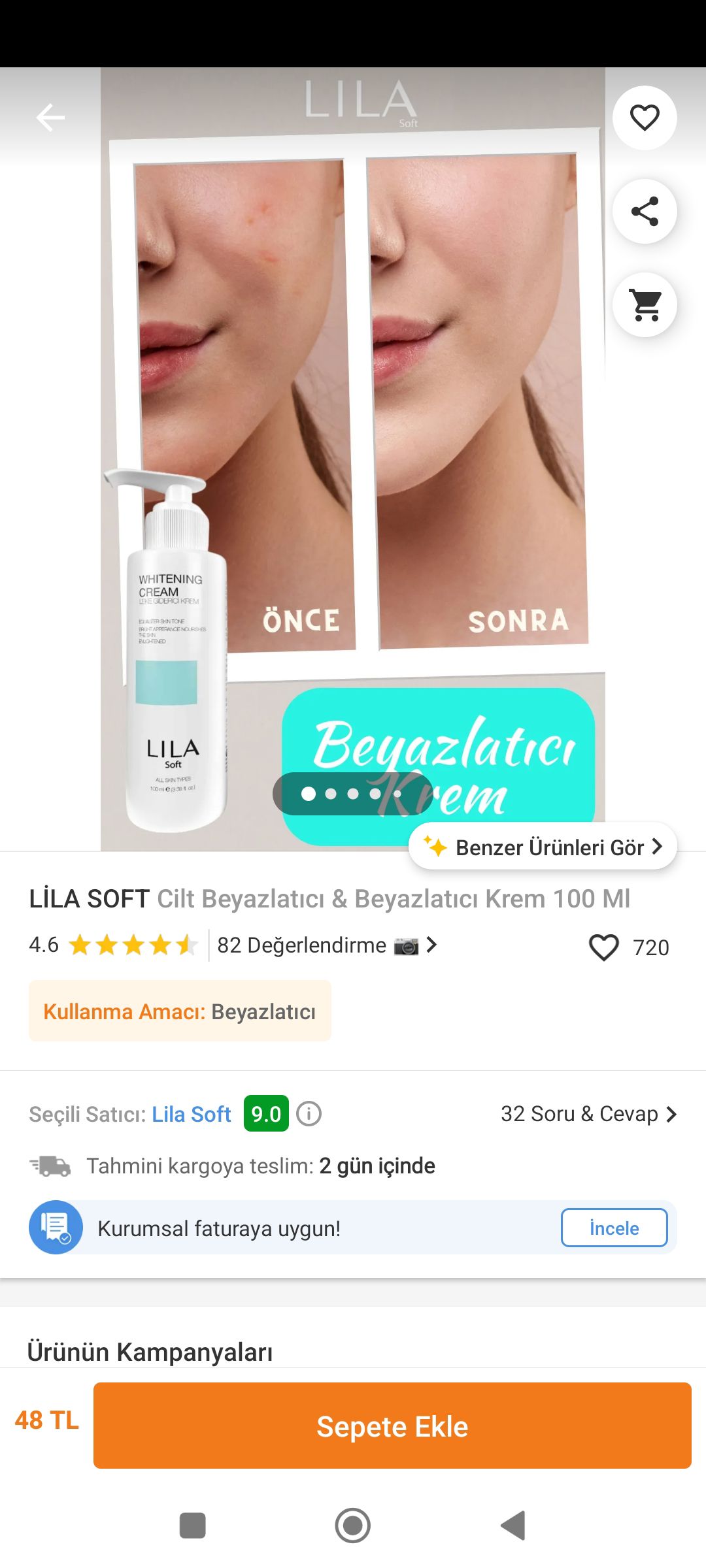Viewport: 706px width, 1568px height.
Task: Open the 82 Değerlendirme reviews
Action: 327,945
